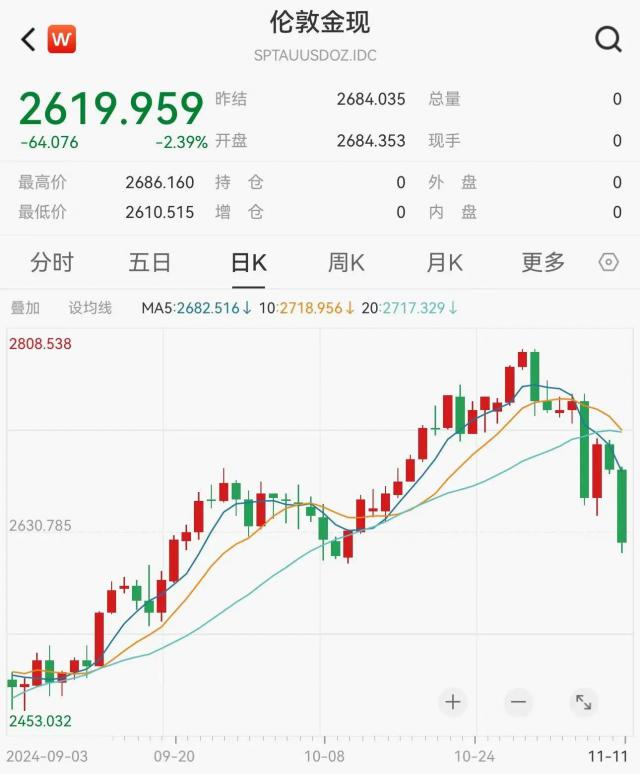The image size is (640, 774).
Task: Switch to the 五日 chart tab
Action: (x=150, y=263)
